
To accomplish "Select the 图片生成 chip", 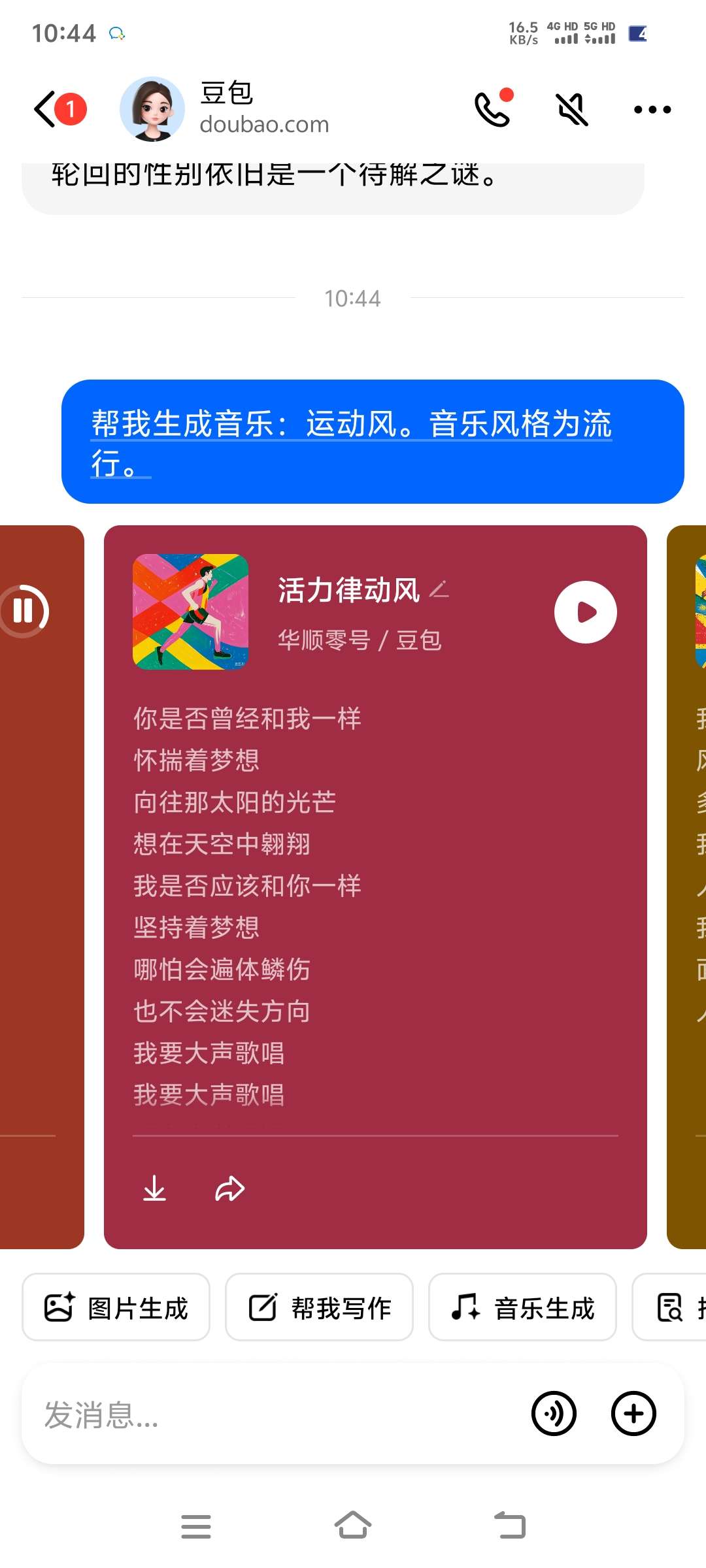I will pos(116,1308).
